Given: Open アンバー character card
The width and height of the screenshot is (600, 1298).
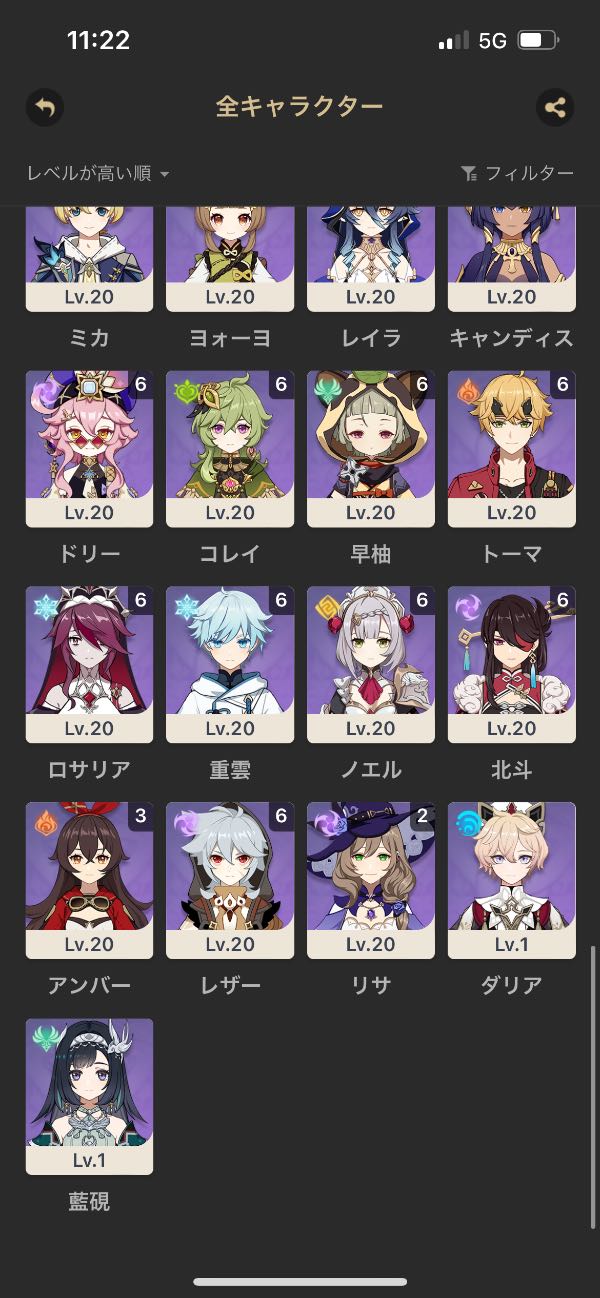Looking at the screenshot, I should tap(89, 881).
